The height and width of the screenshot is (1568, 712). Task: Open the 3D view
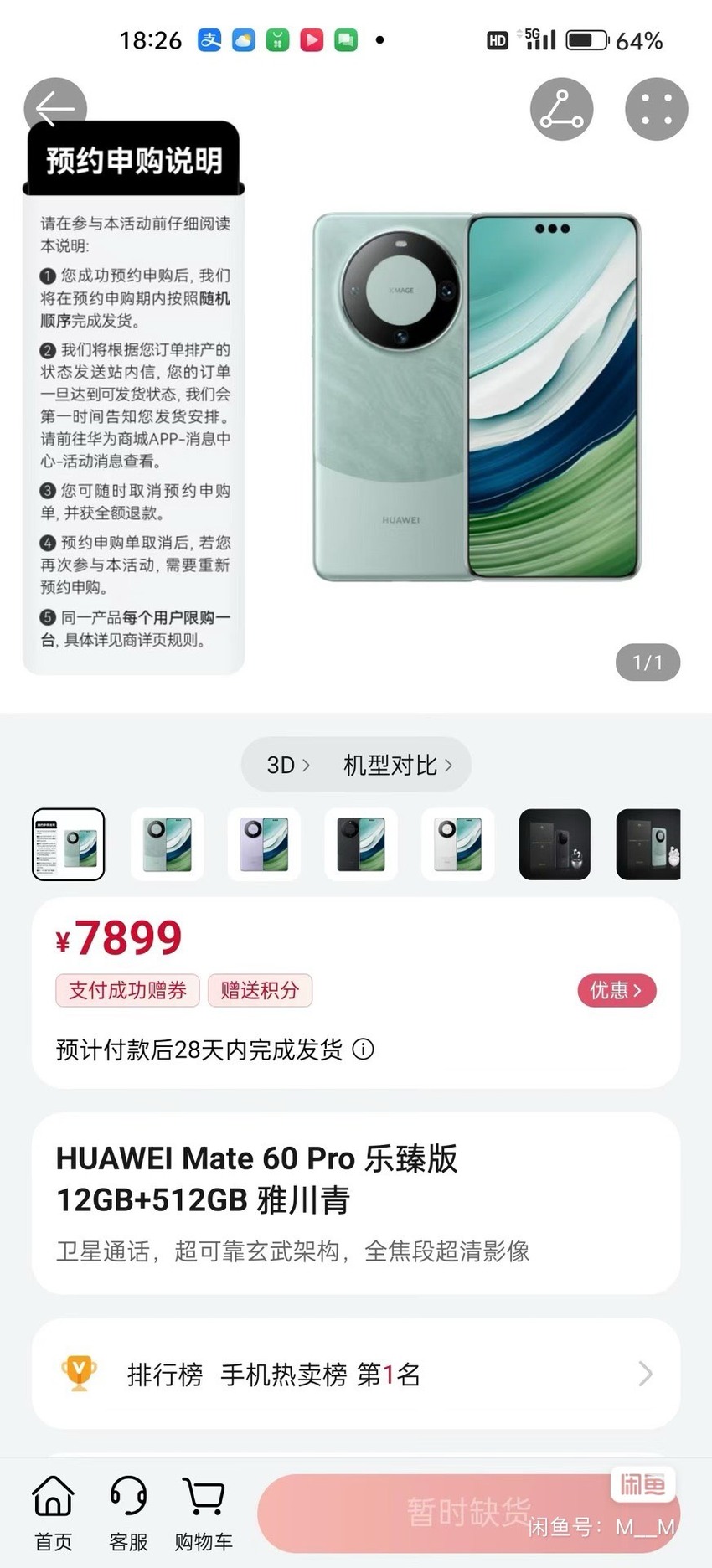[x=288, y=765]
